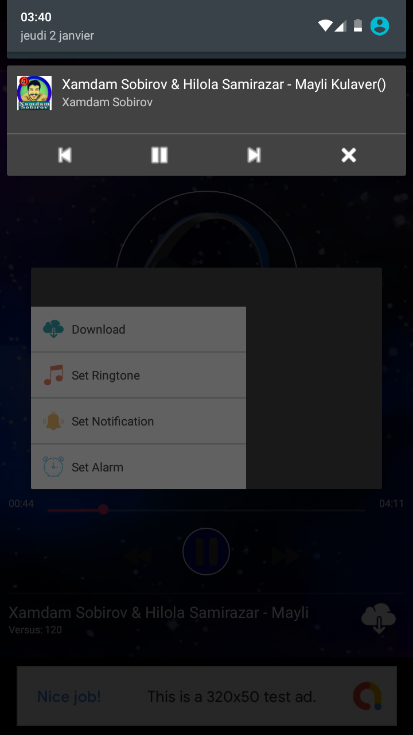Select Set Alarm option
The width and height of the screenshot is (413, 735).
138,467
